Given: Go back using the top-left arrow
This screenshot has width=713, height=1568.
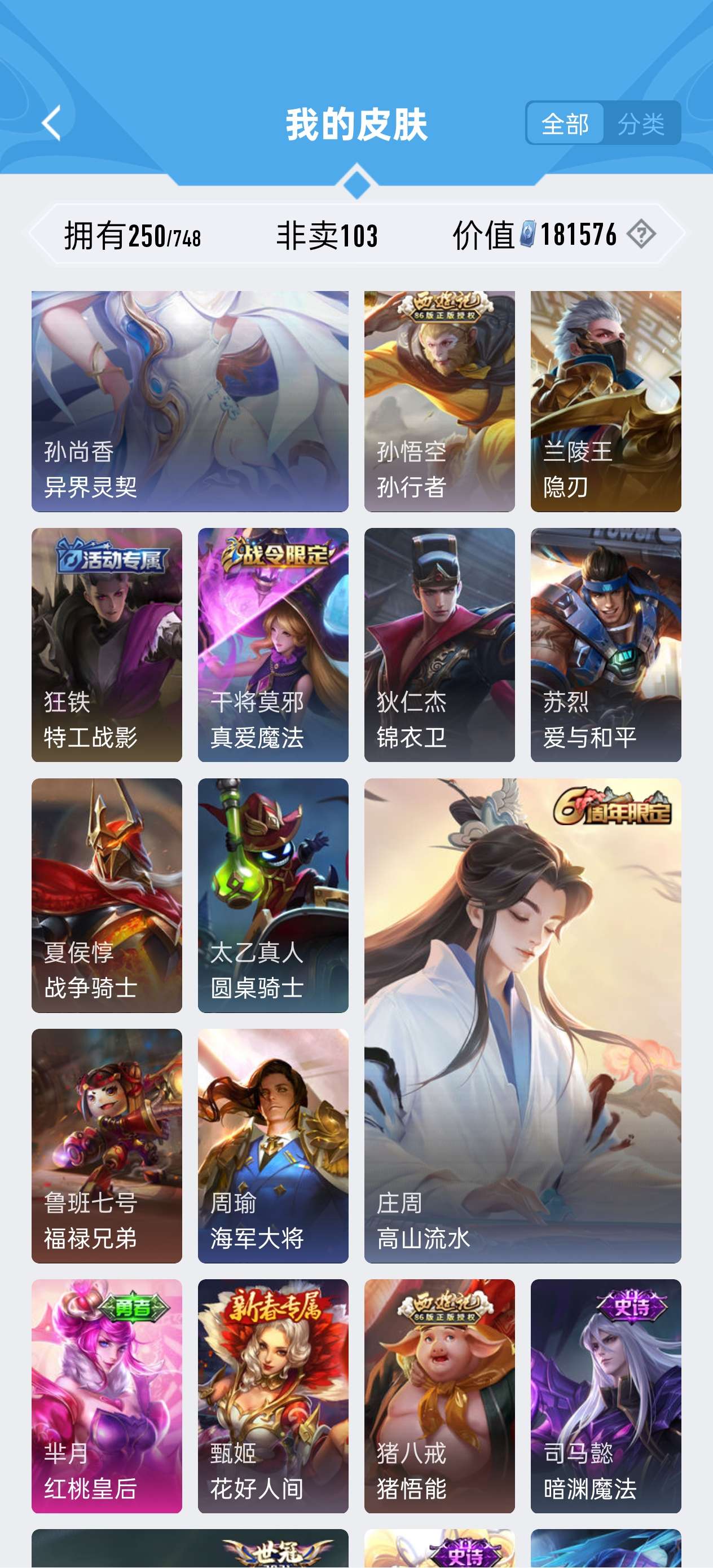Looking at the screenshot, I should pyautogui.click(x=52, y=124).
